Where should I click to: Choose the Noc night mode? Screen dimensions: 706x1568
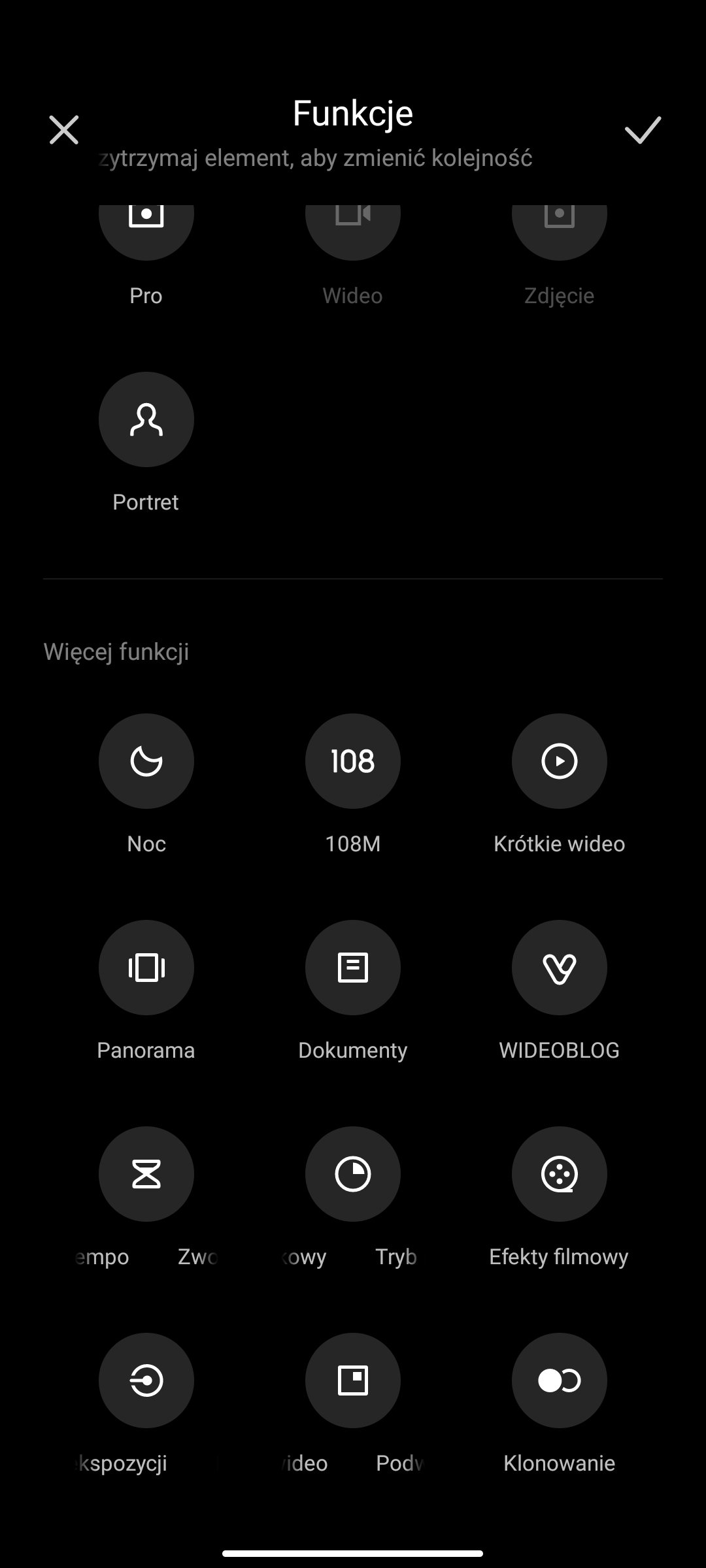[146, 761]
